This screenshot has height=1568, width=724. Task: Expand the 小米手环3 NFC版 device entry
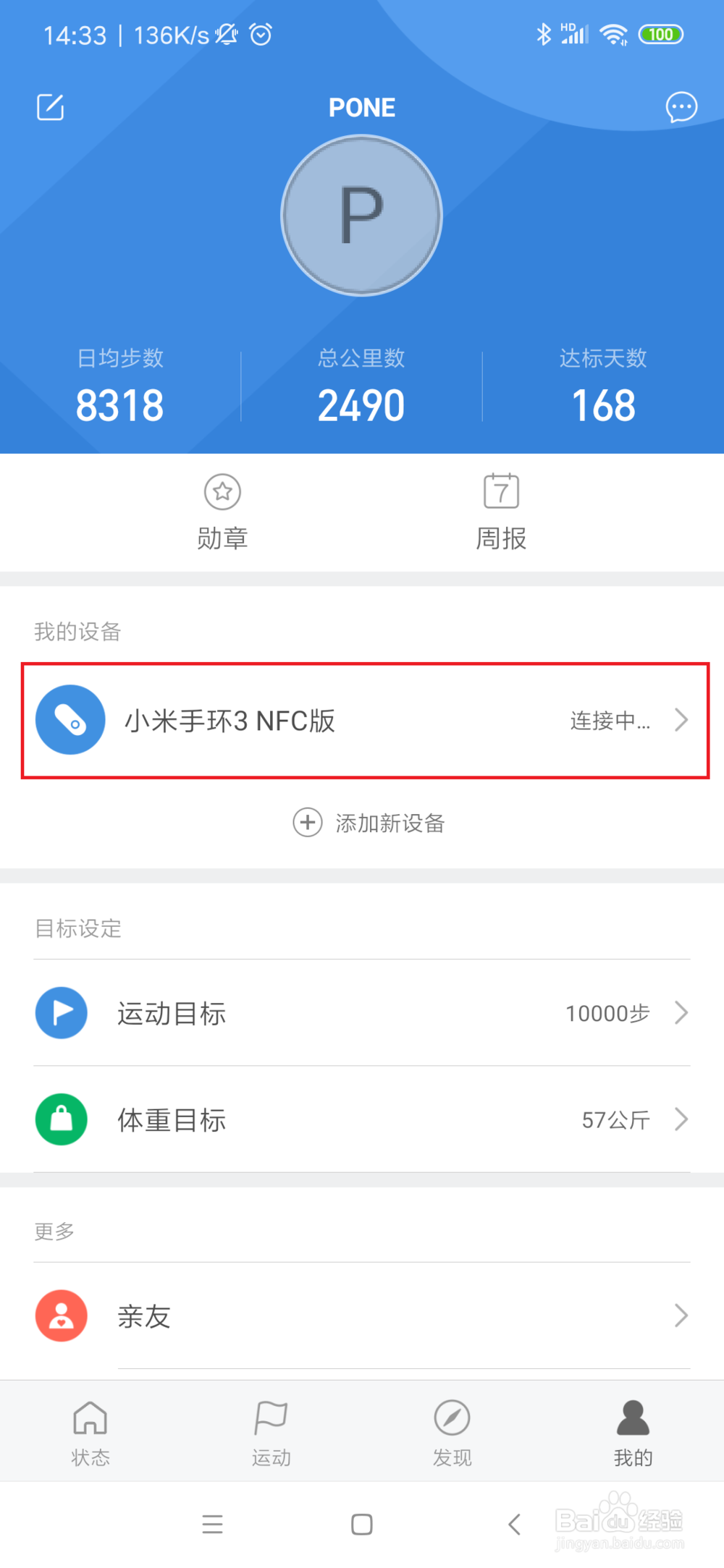(x=362, y=720)
